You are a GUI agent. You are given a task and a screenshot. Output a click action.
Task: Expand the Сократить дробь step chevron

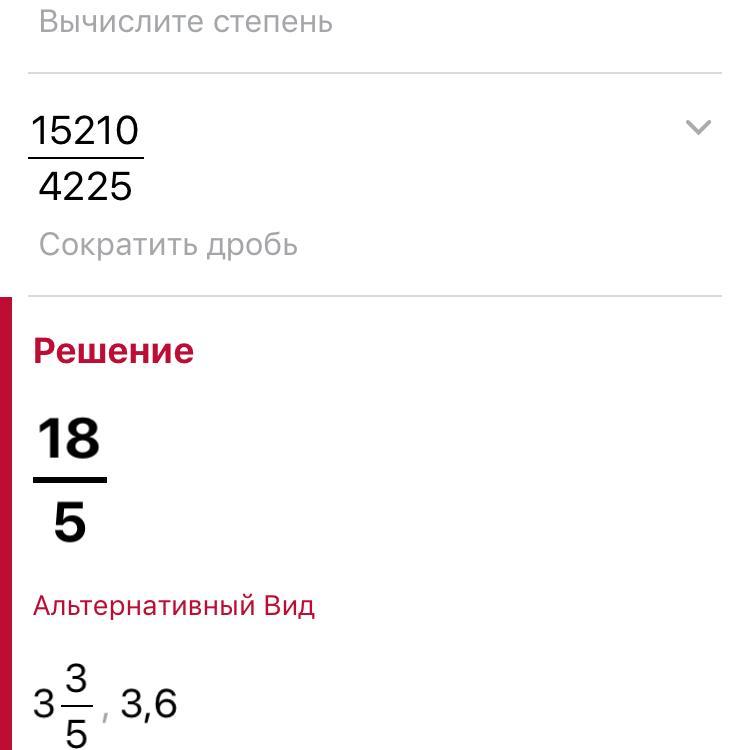pos(698,127)
